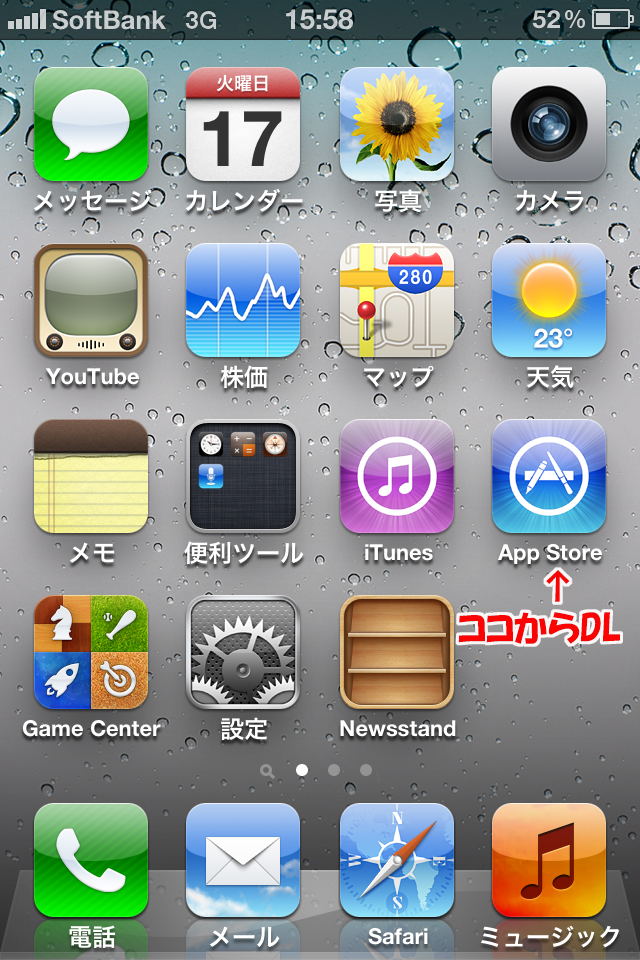640x960 pixels.
Task: Launch Game Center
Action: tap(91, 652)
